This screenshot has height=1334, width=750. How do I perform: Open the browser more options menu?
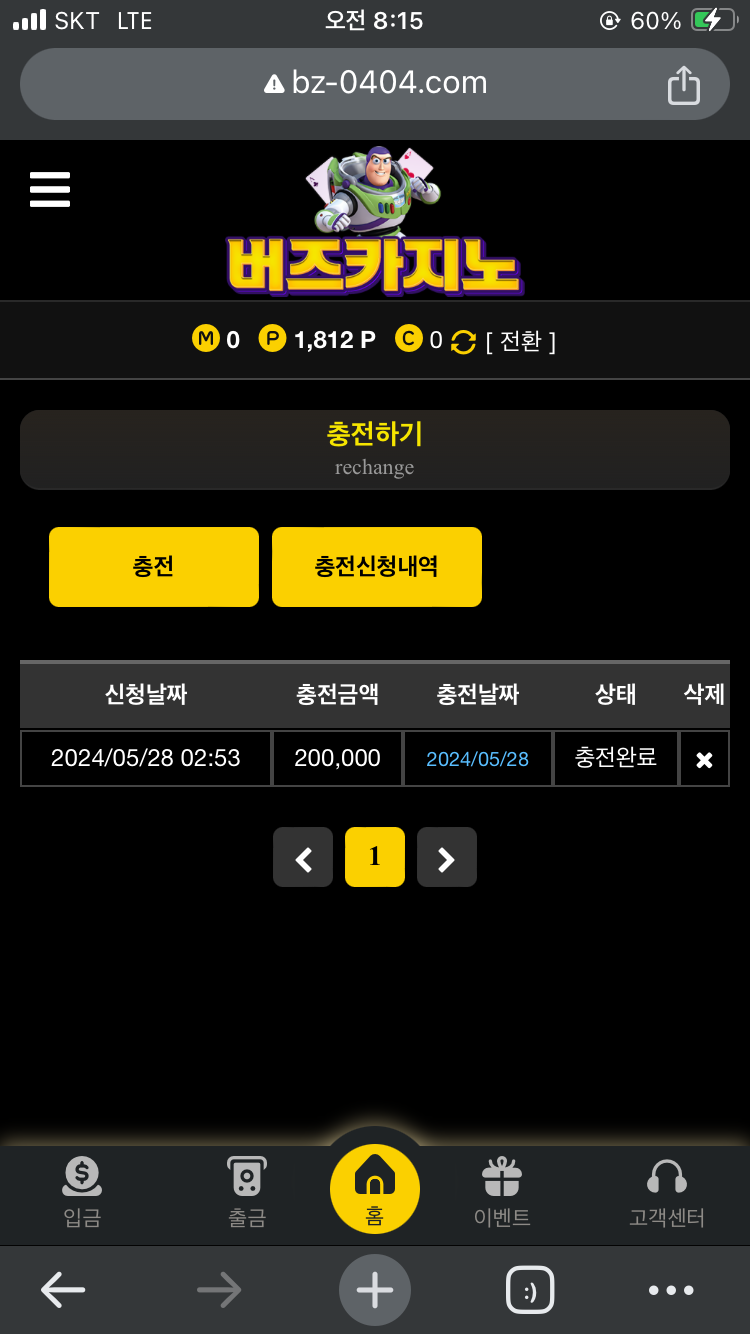point(671,1290)
